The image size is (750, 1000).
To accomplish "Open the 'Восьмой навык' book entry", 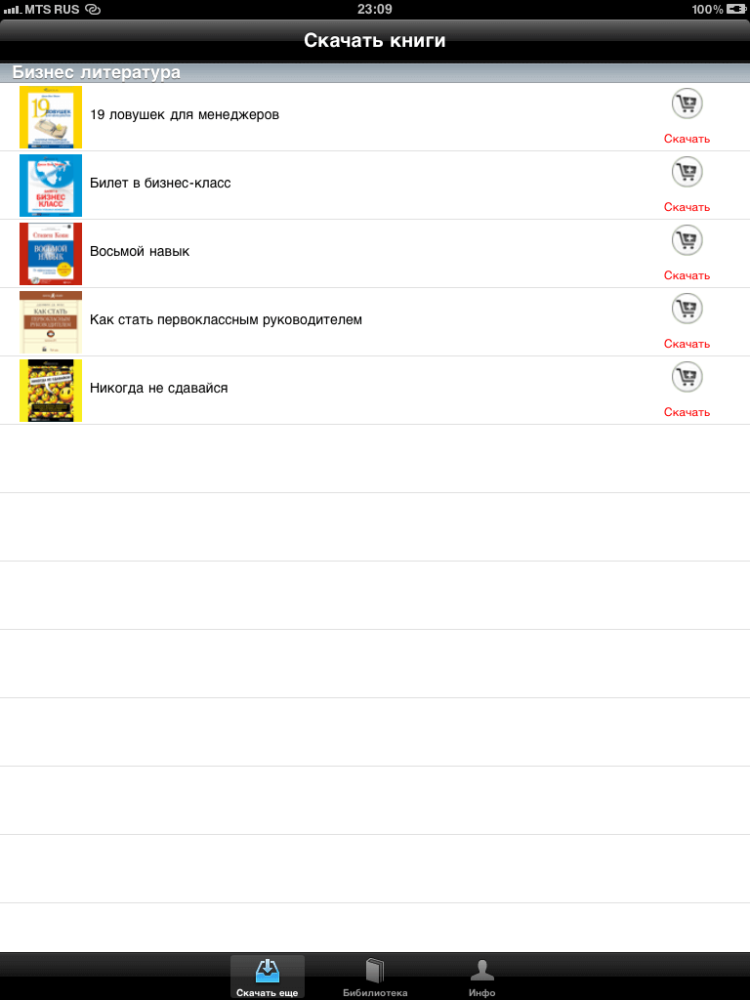I will click(x=140, y=251).
